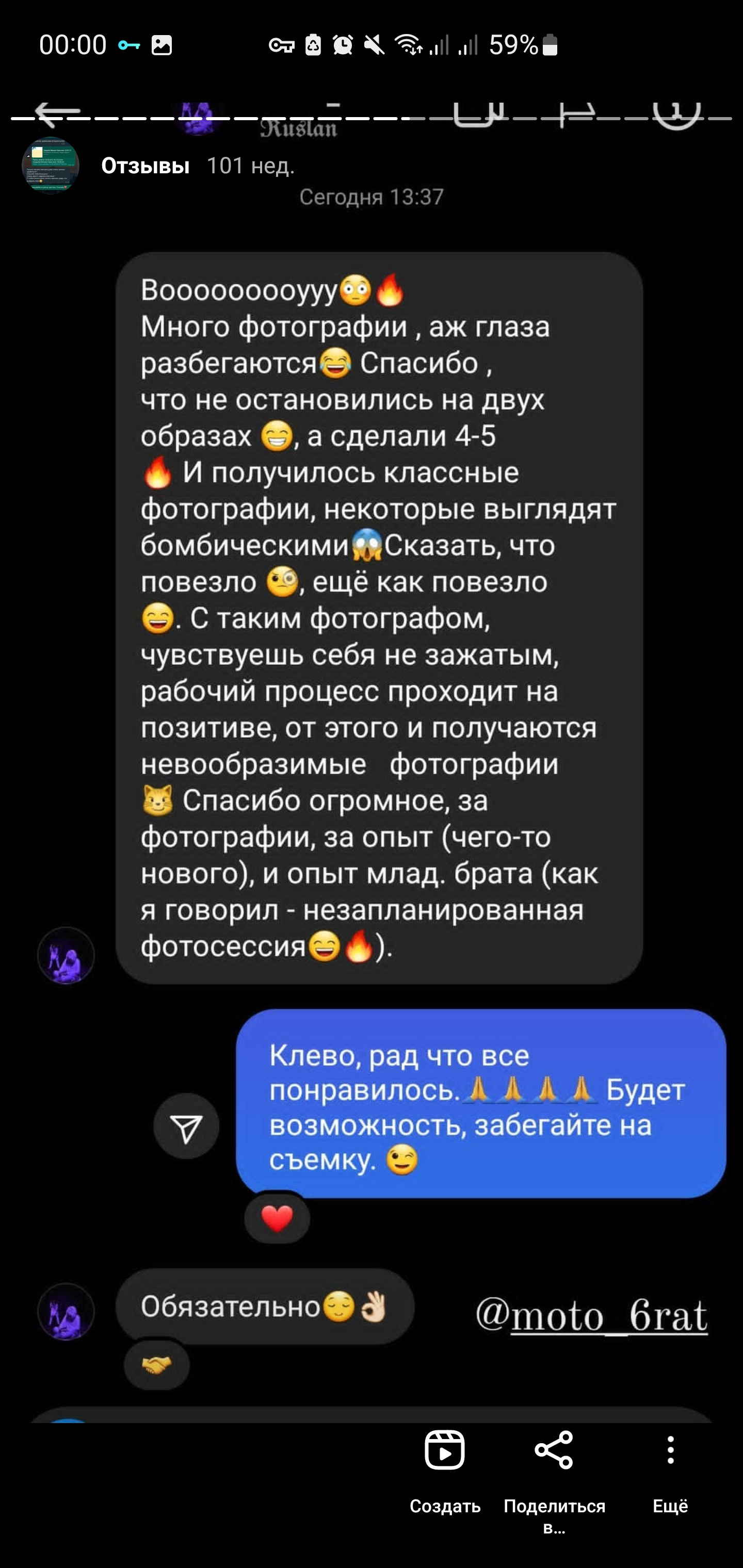Tap the red heart reaction under the blue message
The width and height of the screenshot is (743, 1568).
pos(277,1218)
